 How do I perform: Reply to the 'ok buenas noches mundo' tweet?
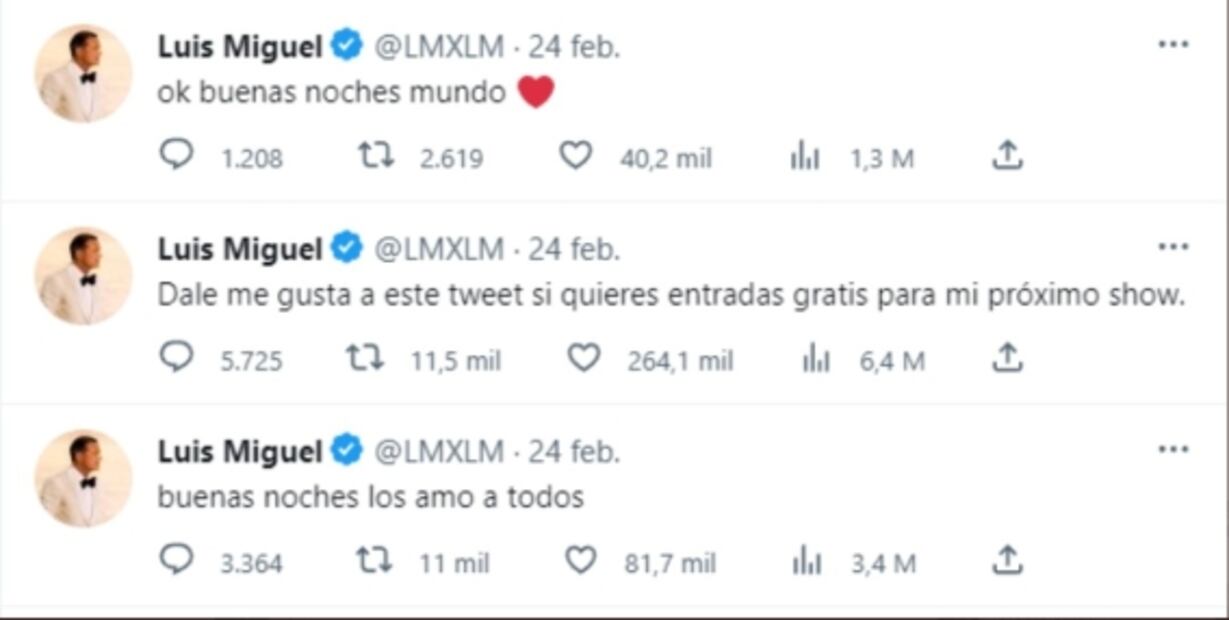coord(176,156)
